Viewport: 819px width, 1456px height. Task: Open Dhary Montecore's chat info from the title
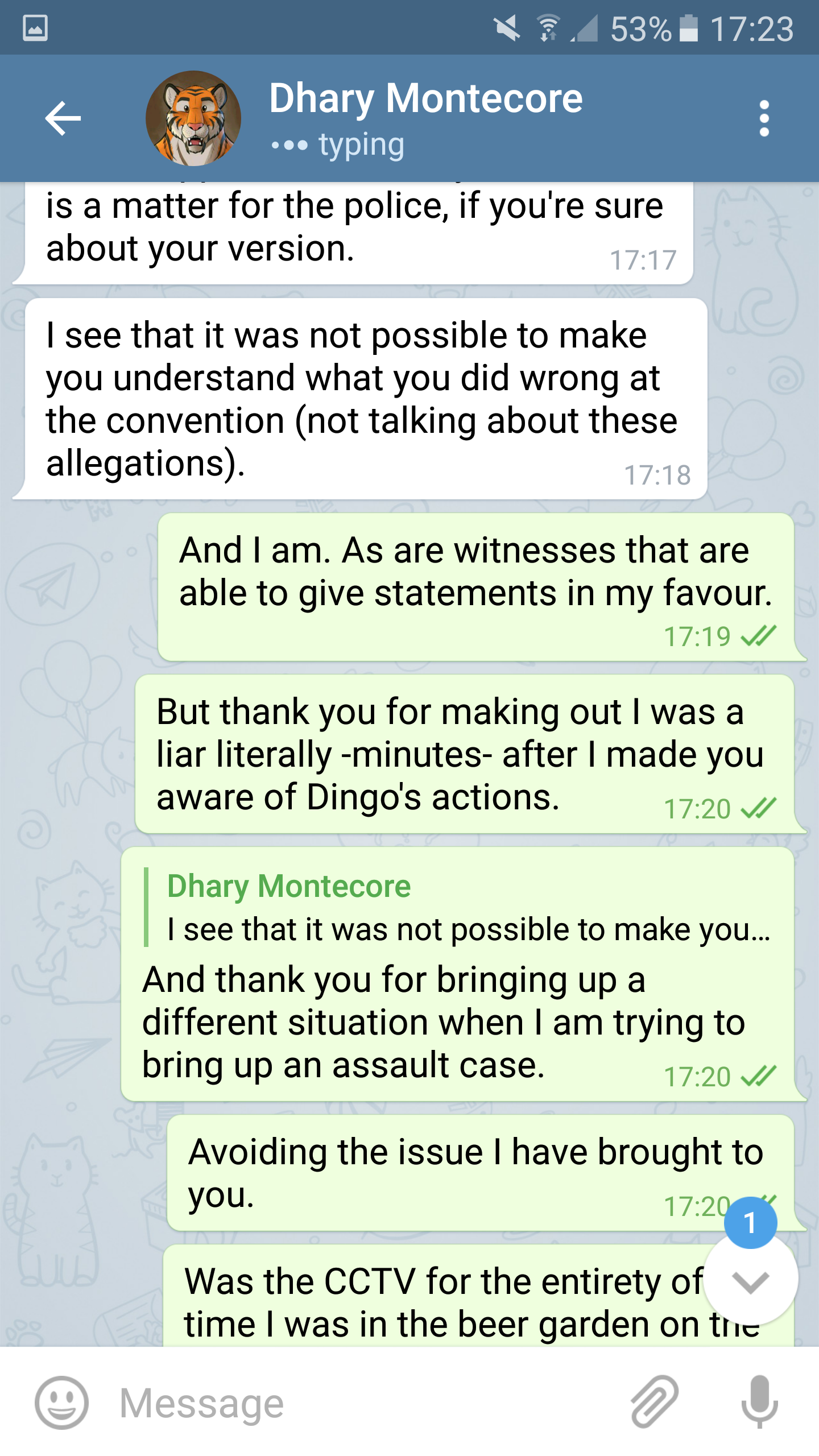(x=425, y=100)
